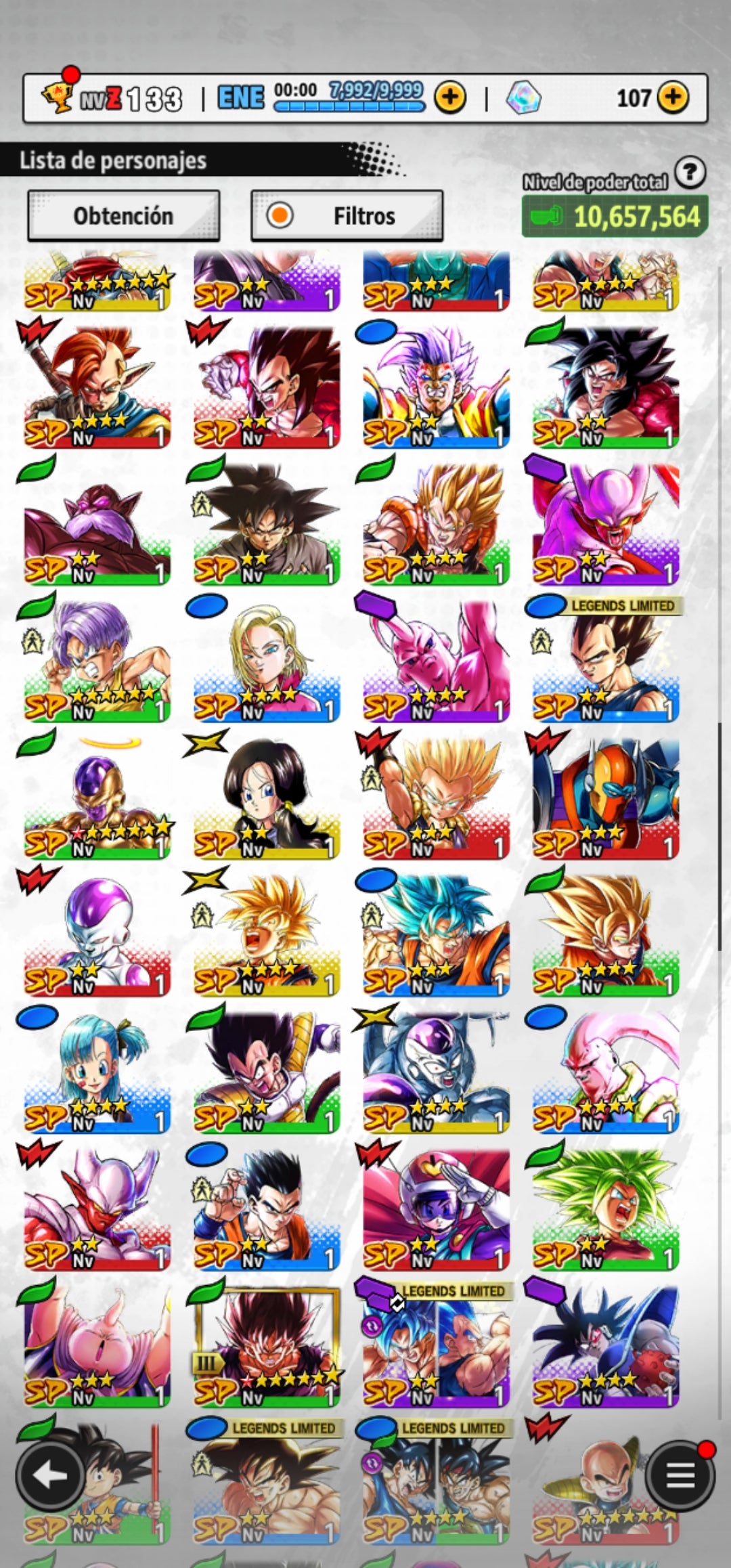Viewport: 731px width, 1568px height.
Task: Select the Android 18 character card
Action: 267,660
